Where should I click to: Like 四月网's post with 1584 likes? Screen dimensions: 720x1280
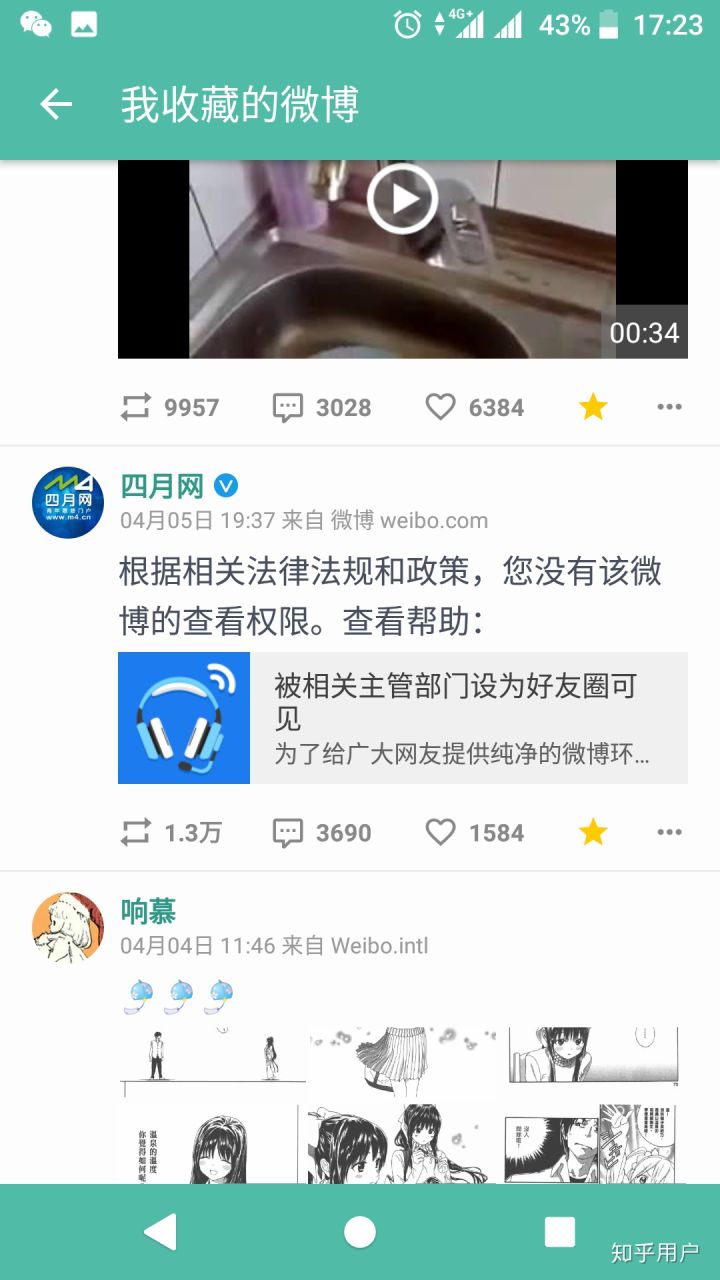474,832
